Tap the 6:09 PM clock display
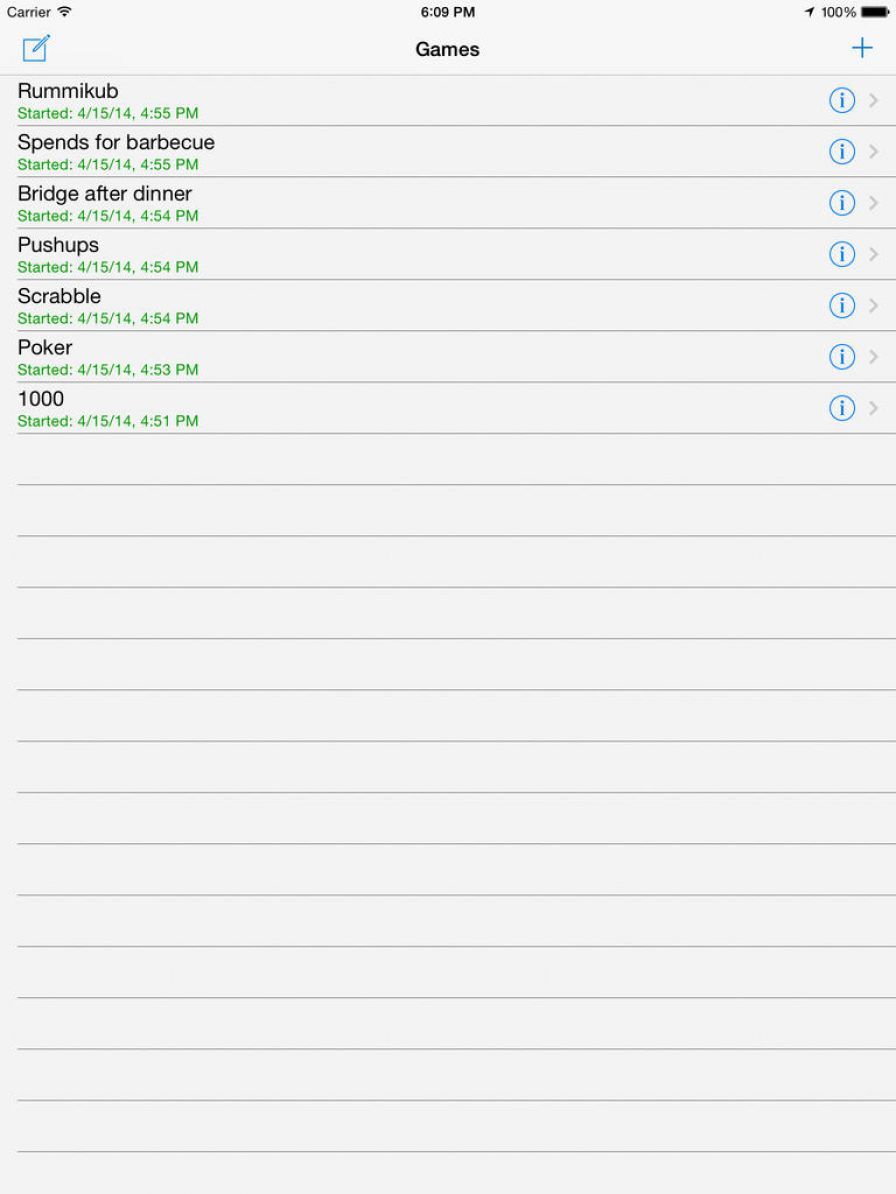 [447, 12]
